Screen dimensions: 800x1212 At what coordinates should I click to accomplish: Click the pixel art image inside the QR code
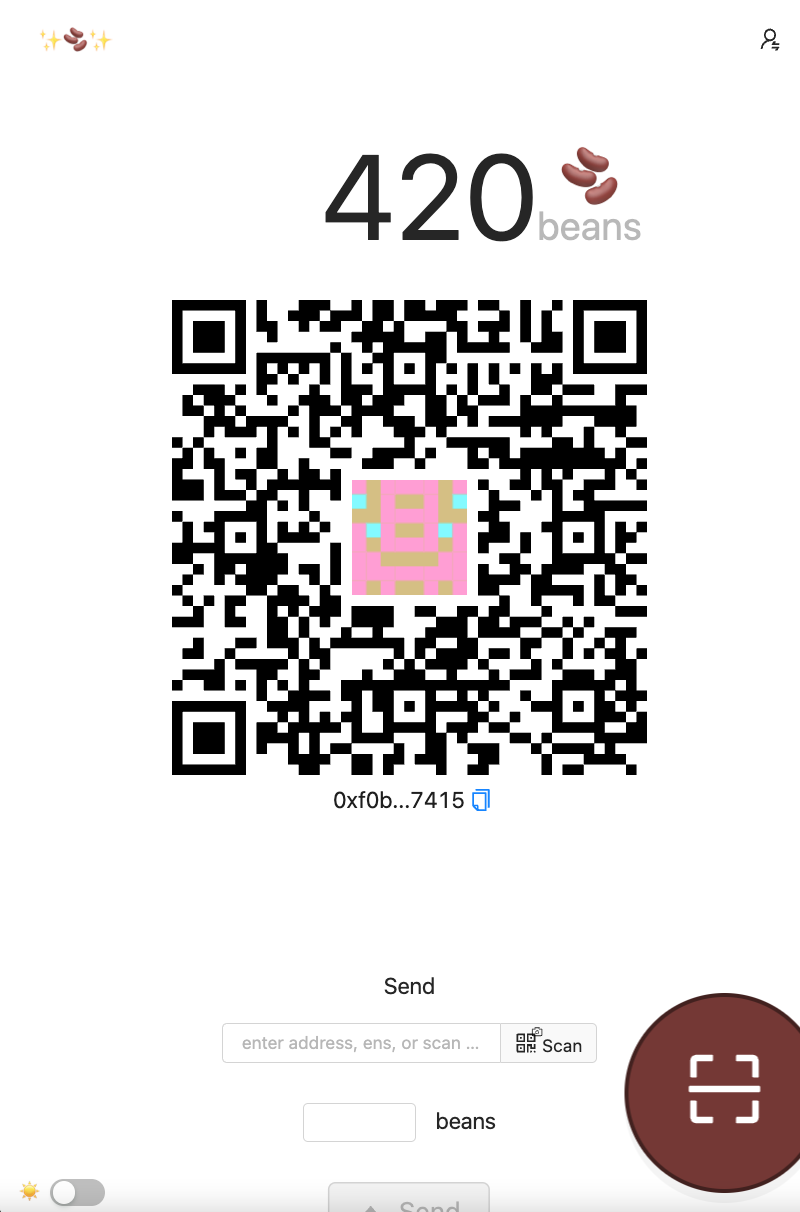[409, 537]
